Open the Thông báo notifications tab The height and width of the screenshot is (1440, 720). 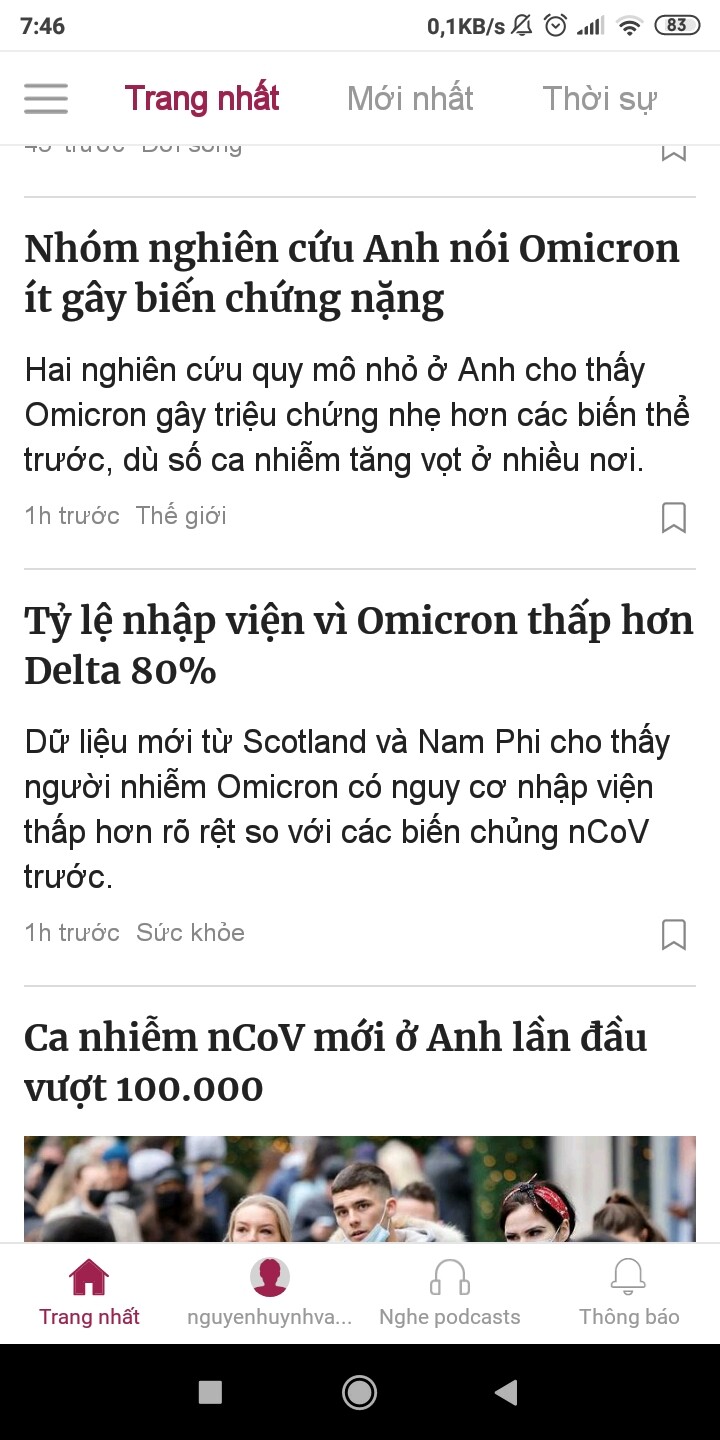628,1293
